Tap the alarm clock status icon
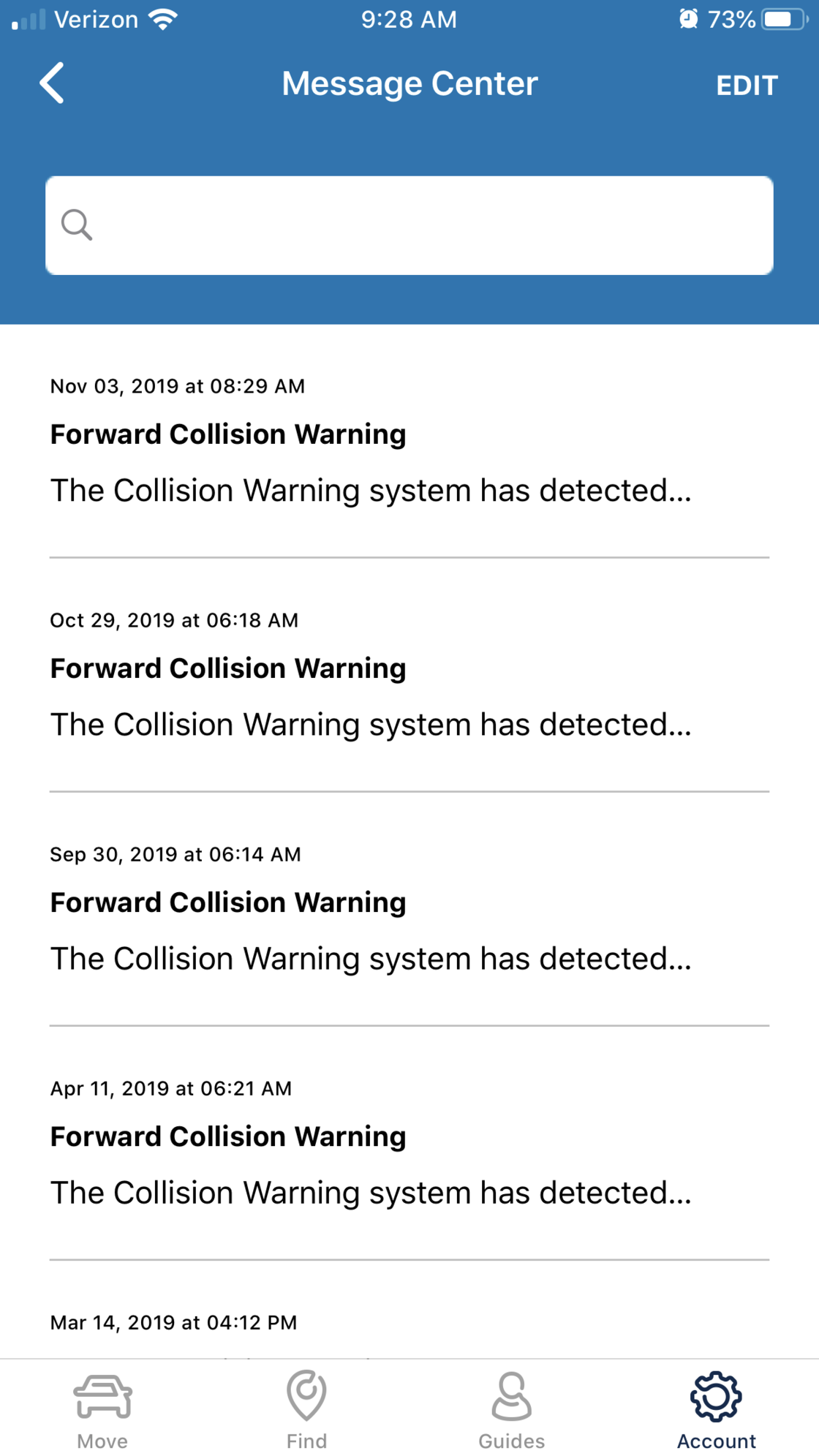Viewport: 819px width, 1456px height. pos(688,19)
